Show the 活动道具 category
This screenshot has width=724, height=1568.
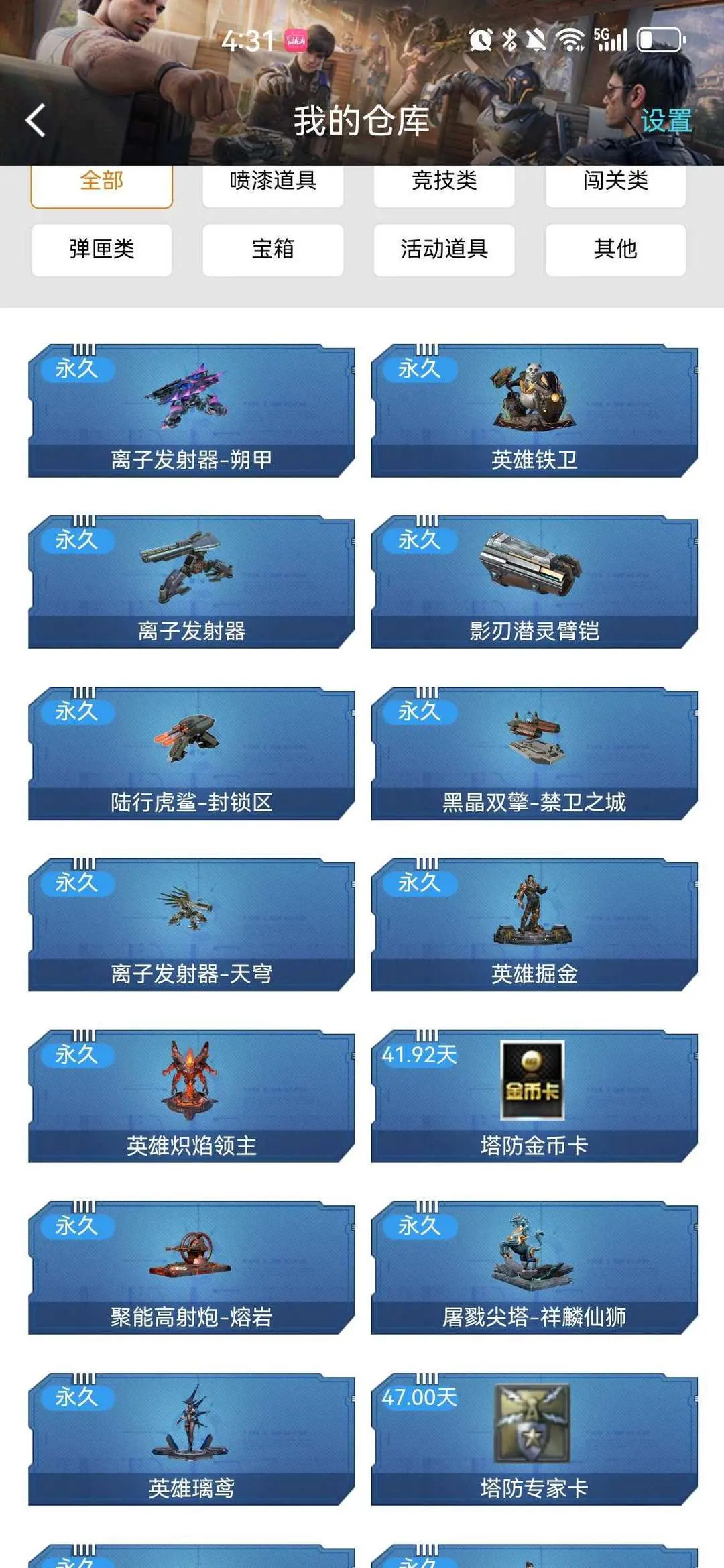(x=444, y=249)
